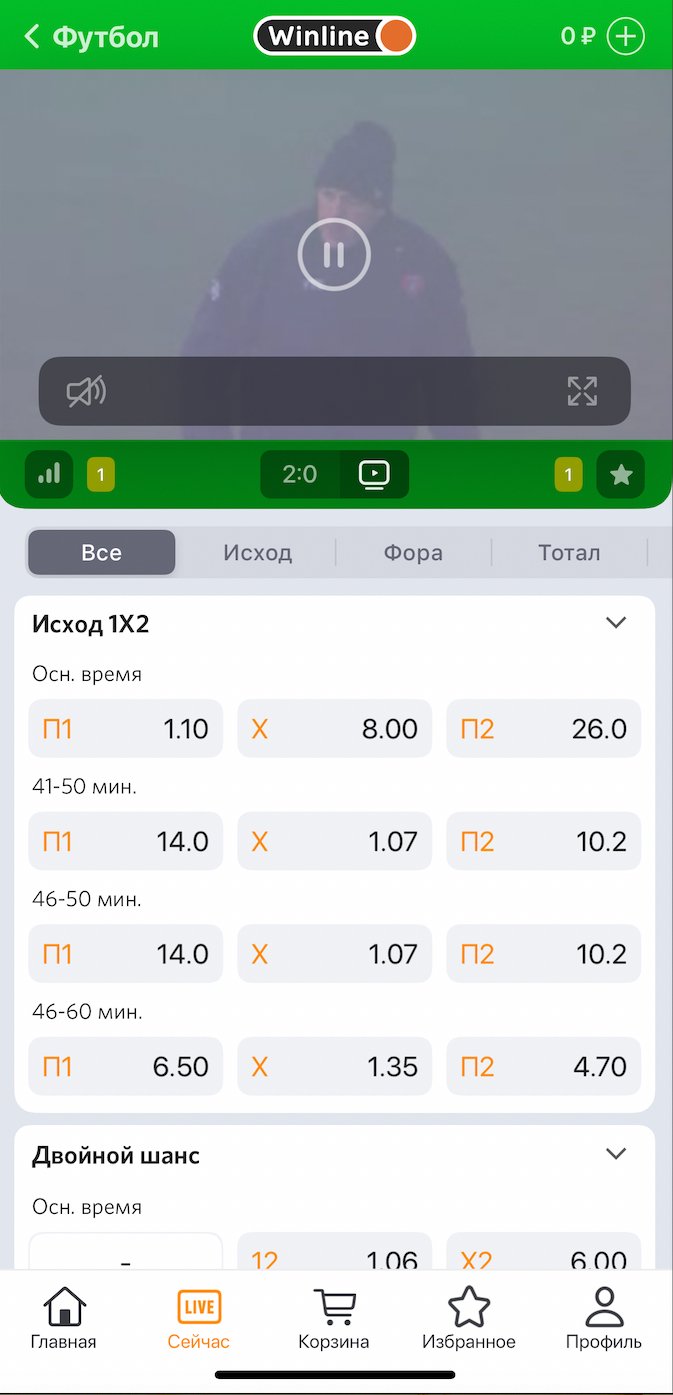673x1395 pixels.
Task: Switch to the Исход filter tab
Action: 257,553
